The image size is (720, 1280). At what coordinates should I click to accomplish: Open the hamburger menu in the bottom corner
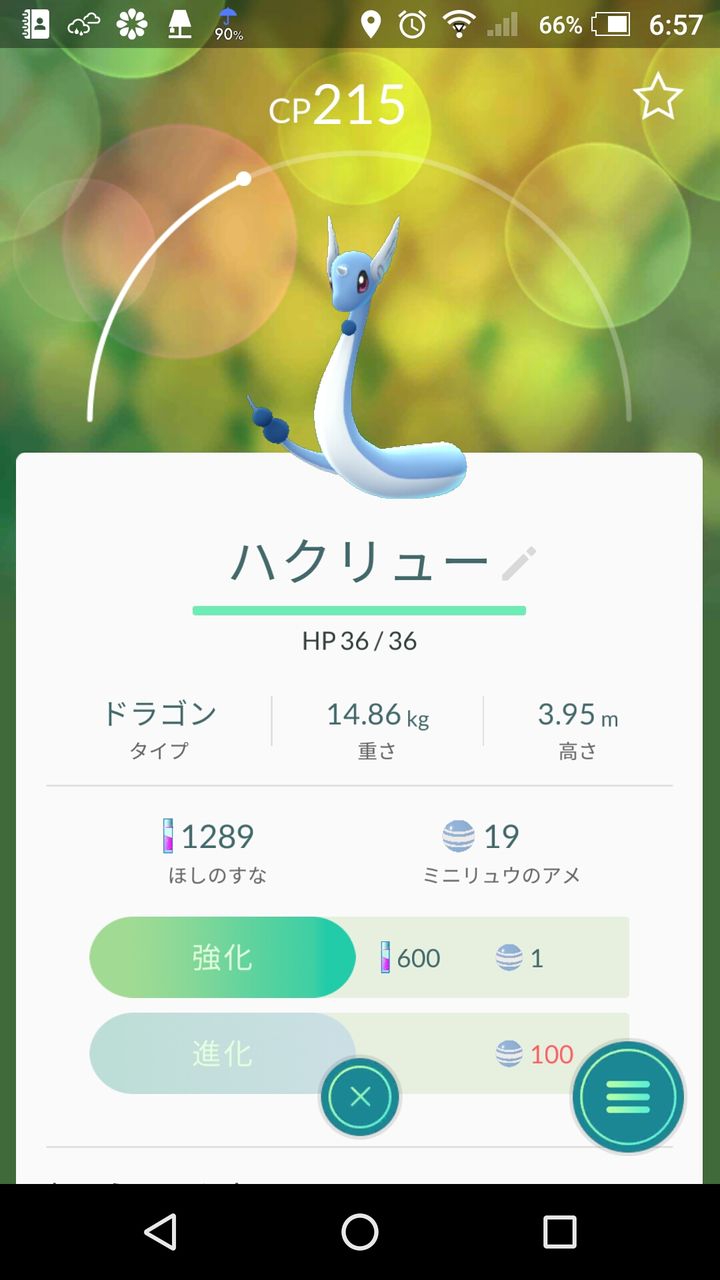click(x=628, y=1097)
